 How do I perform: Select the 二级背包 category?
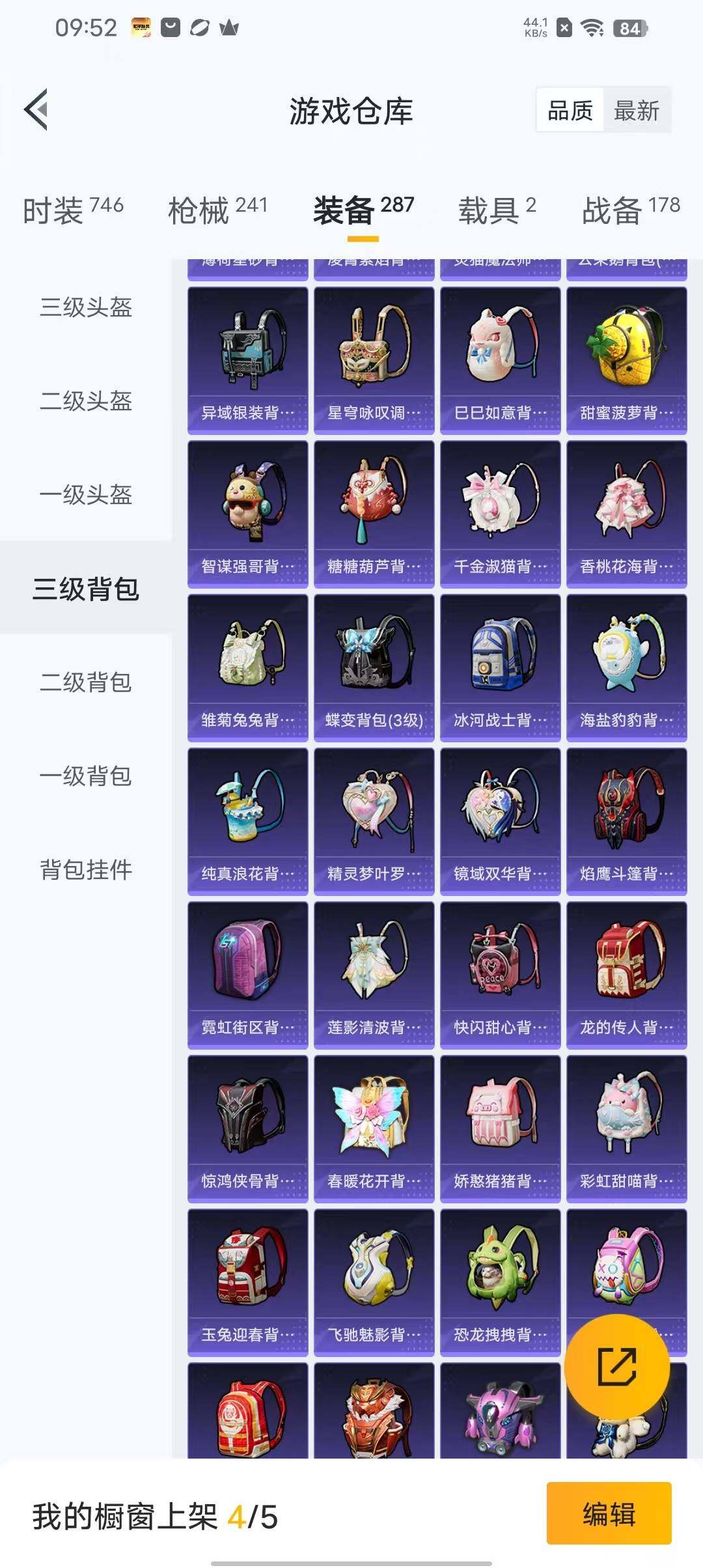[x=86, y=682]
